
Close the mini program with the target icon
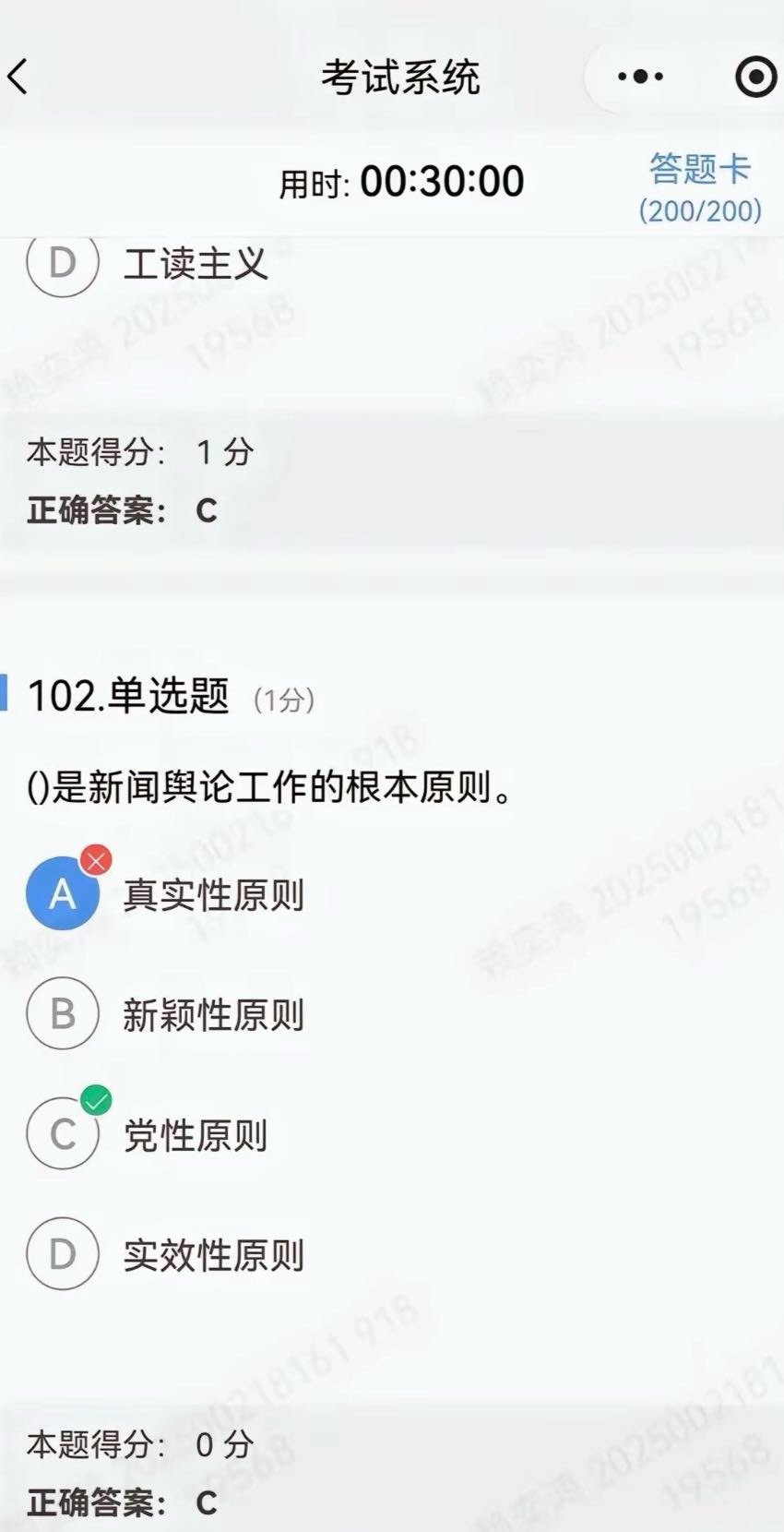[755, 77]
